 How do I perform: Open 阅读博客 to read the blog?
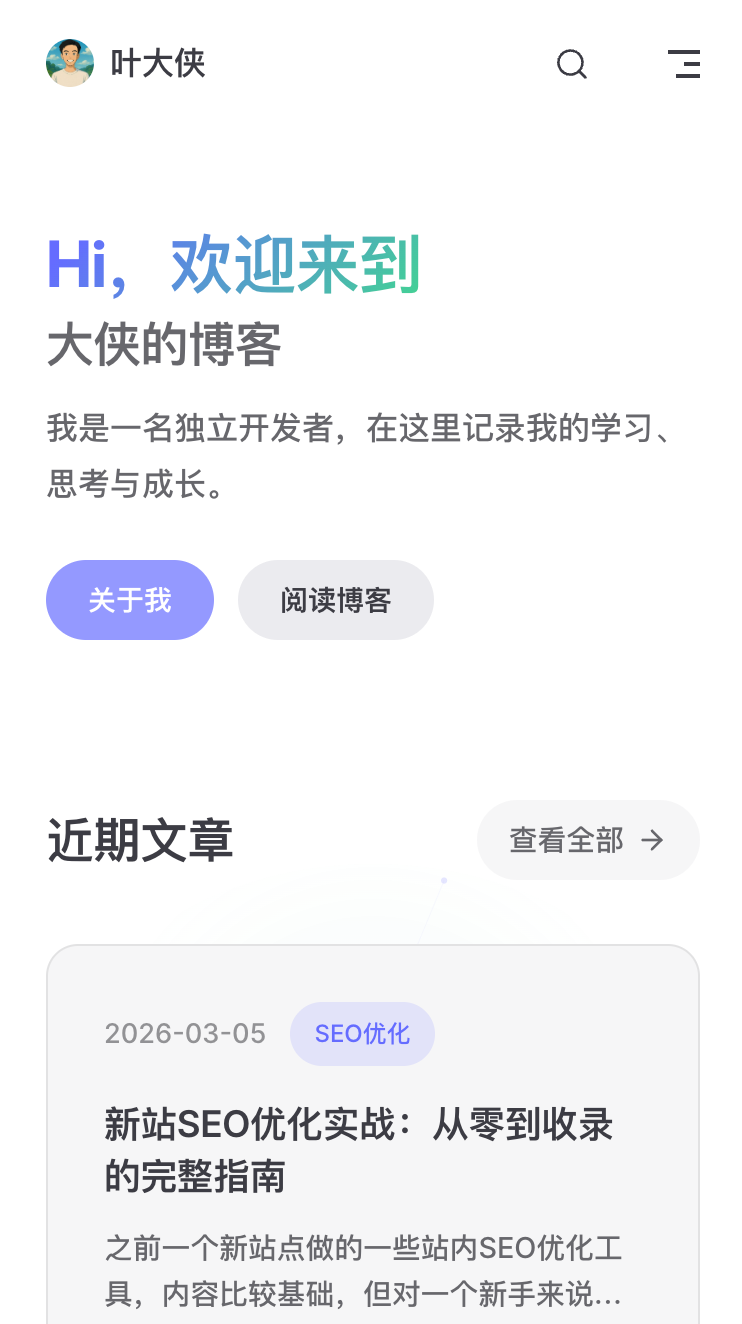[x=335, y=600]
